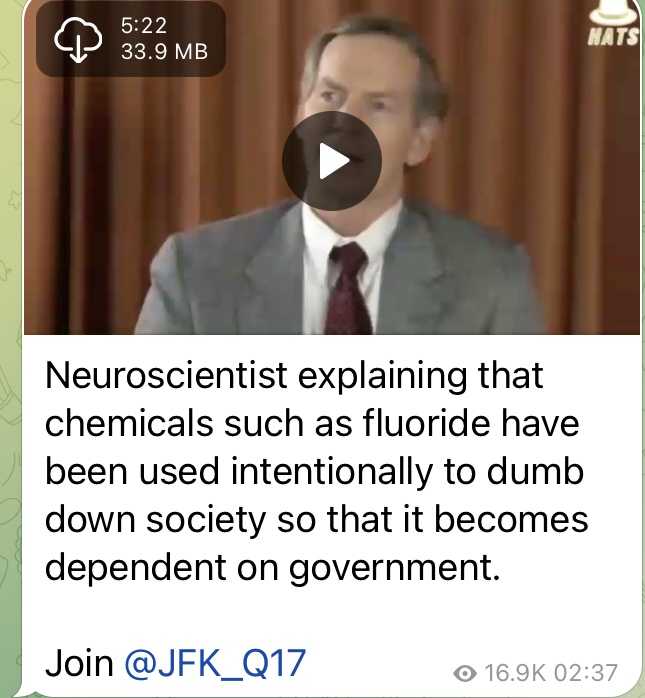Screen dimensions: 645x698
Task: Play the video in the message
Action: (331, 160)
